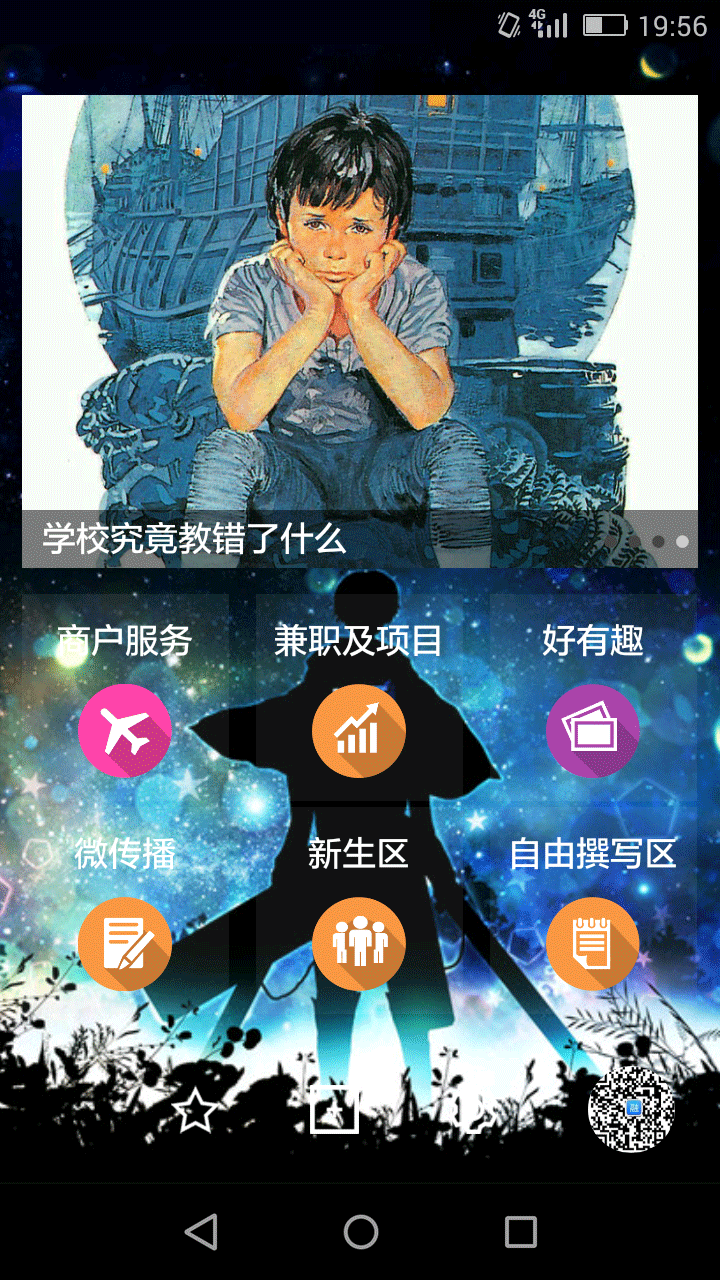Tap the square frame icon beside the star

pos(334,1108)
